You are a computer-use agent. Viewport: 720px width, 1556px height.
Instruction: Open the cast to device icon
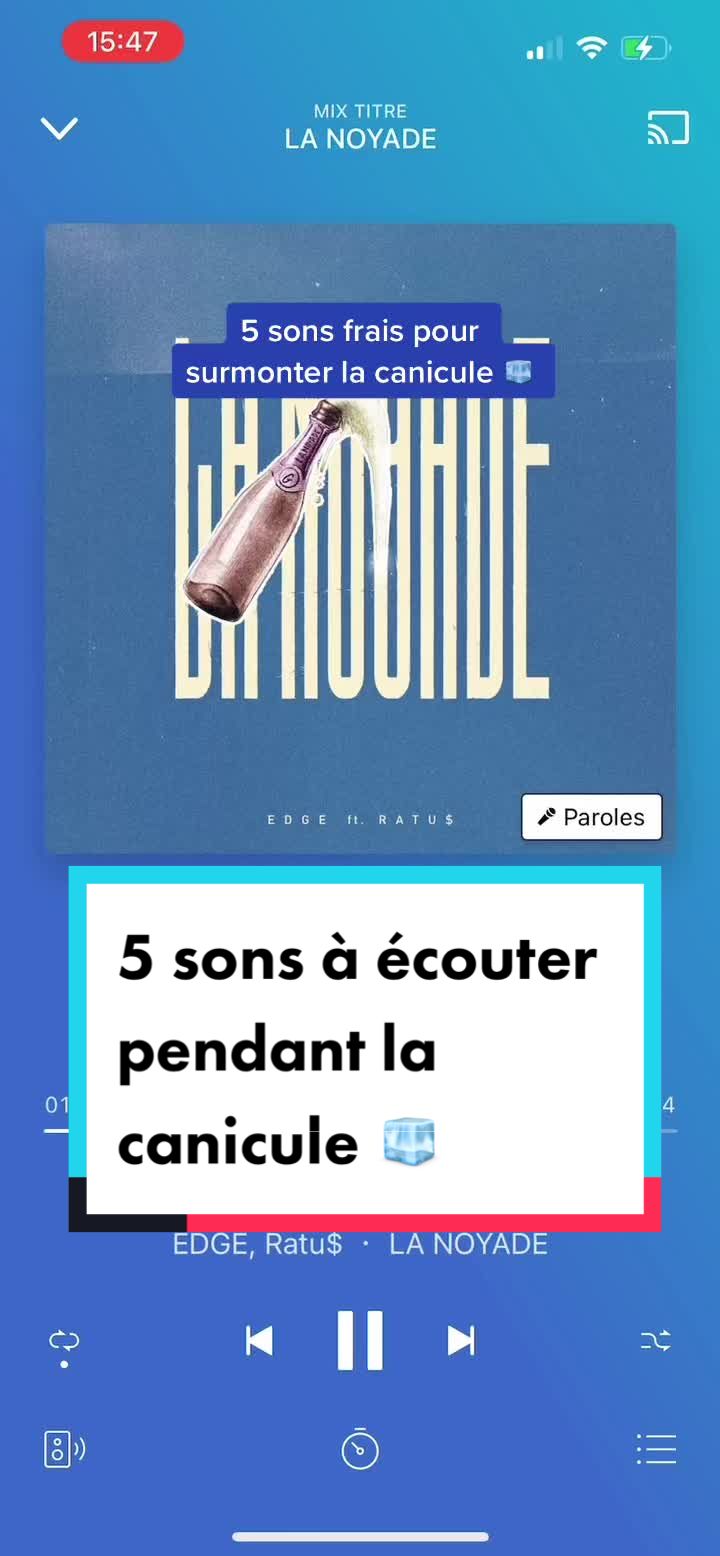[x=667, y=128]
